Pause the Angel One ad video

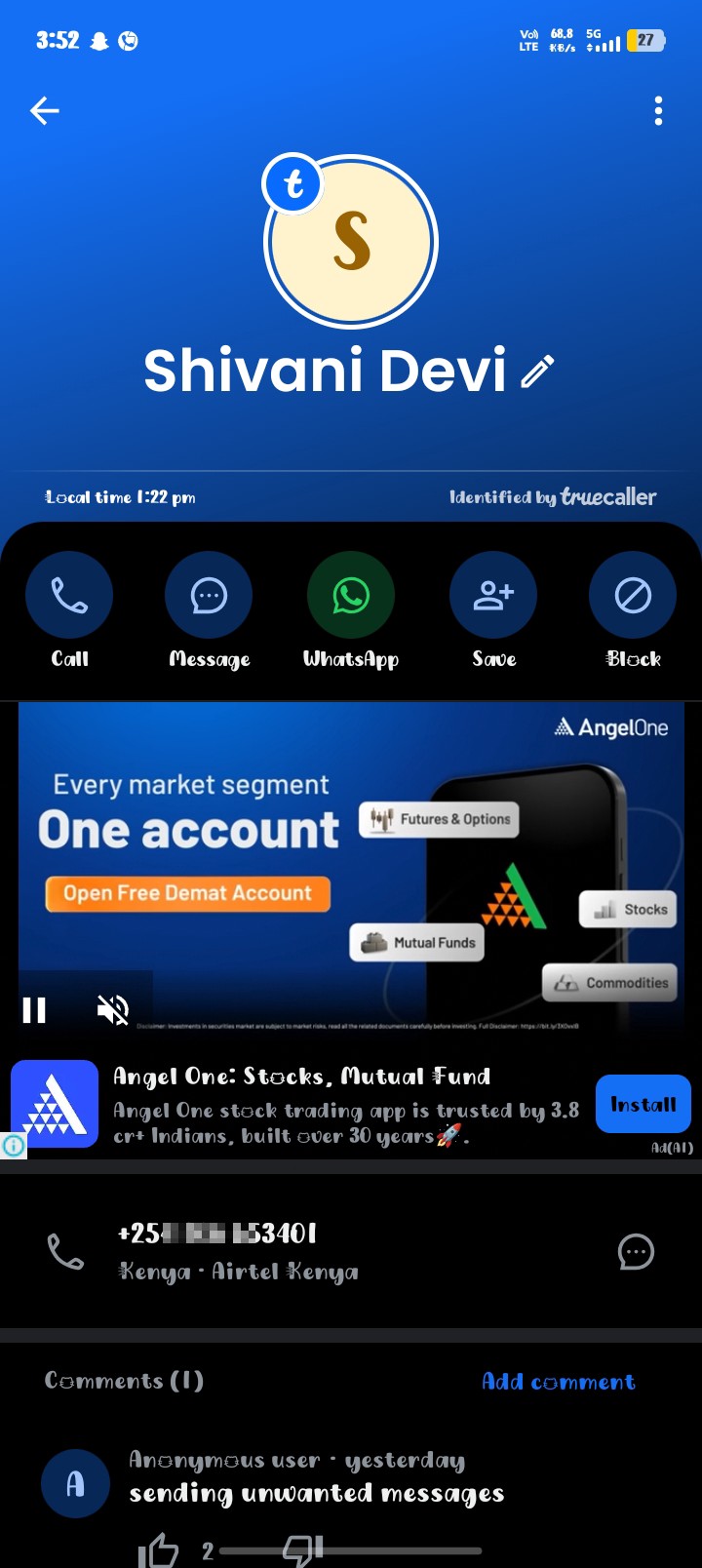(35, 1009)
